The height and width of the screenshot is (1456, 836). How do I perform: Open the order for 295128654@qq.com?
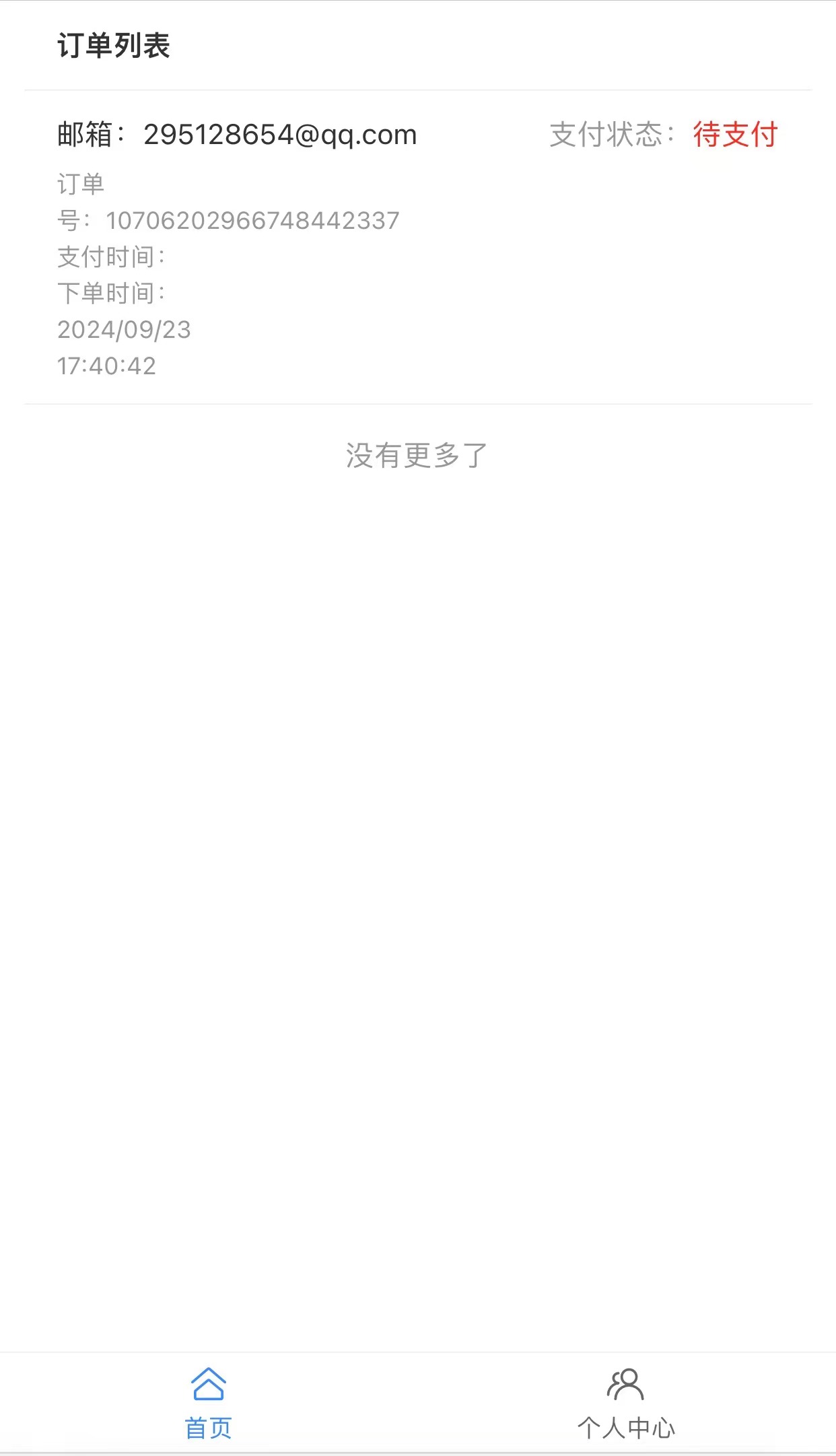coord(417,247)
